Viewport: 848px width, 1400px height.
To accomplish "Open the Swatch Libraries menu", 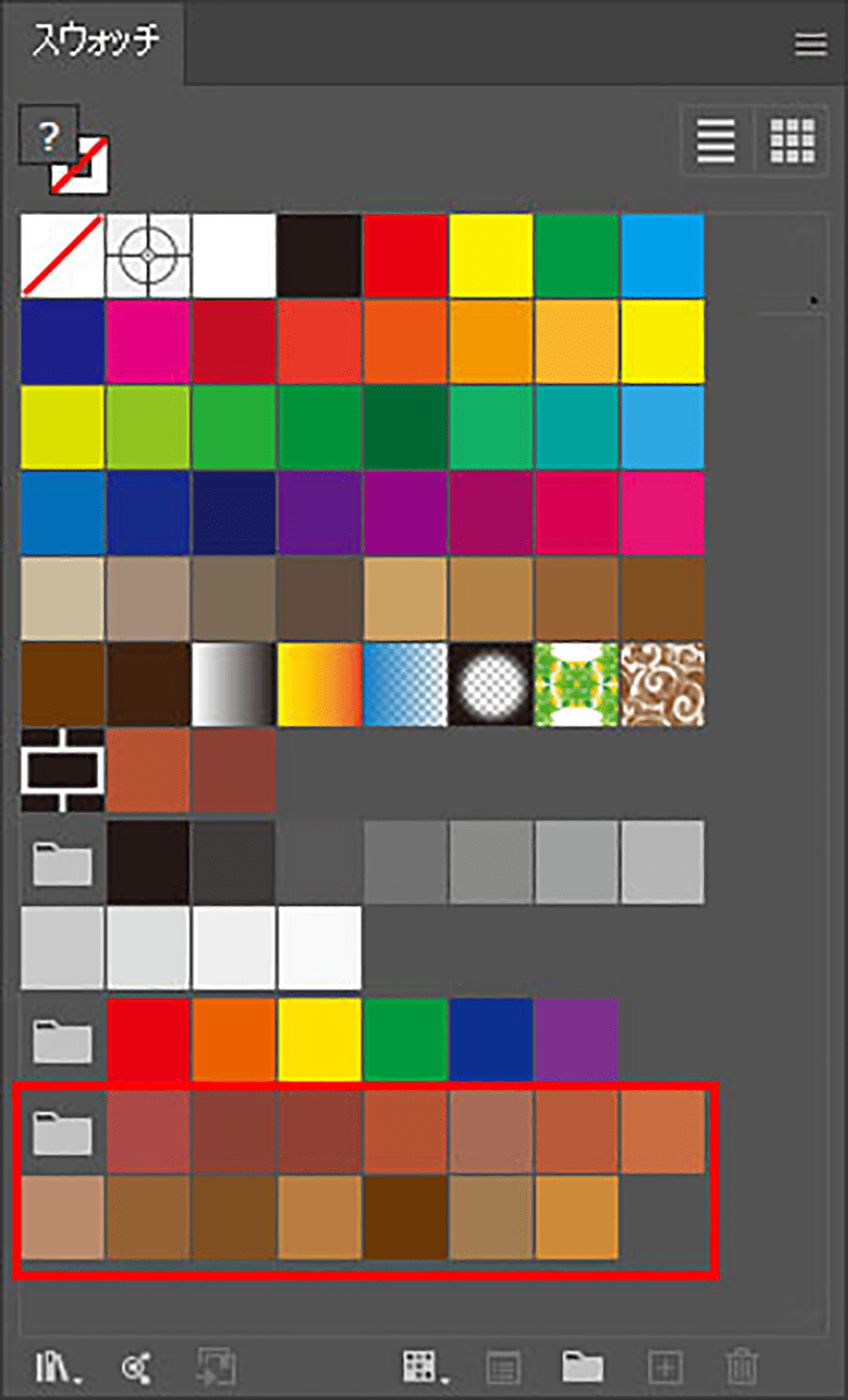I will 57,1366.
